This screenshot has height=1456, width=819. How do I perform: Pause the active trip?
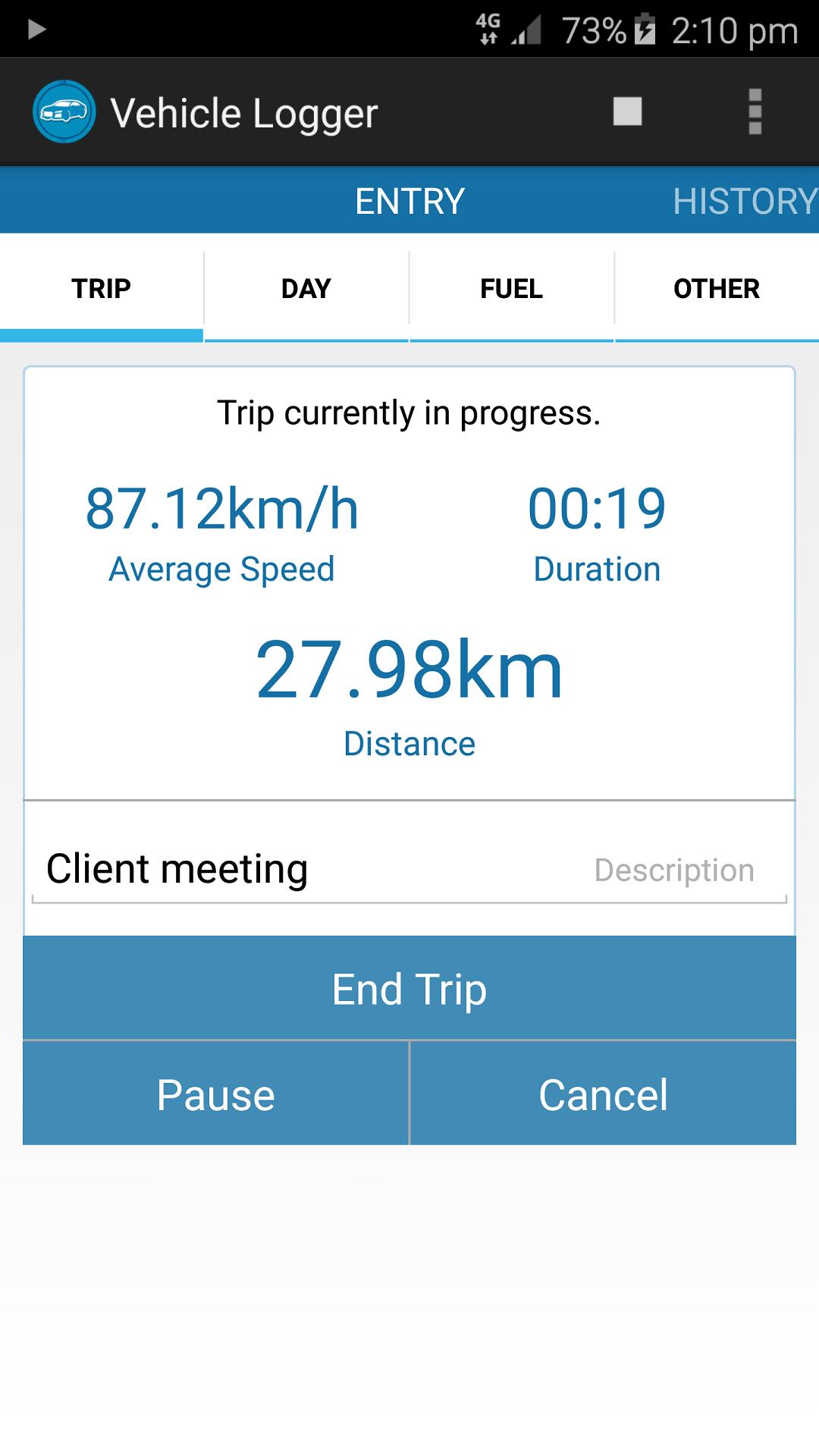coord(215,1093)
